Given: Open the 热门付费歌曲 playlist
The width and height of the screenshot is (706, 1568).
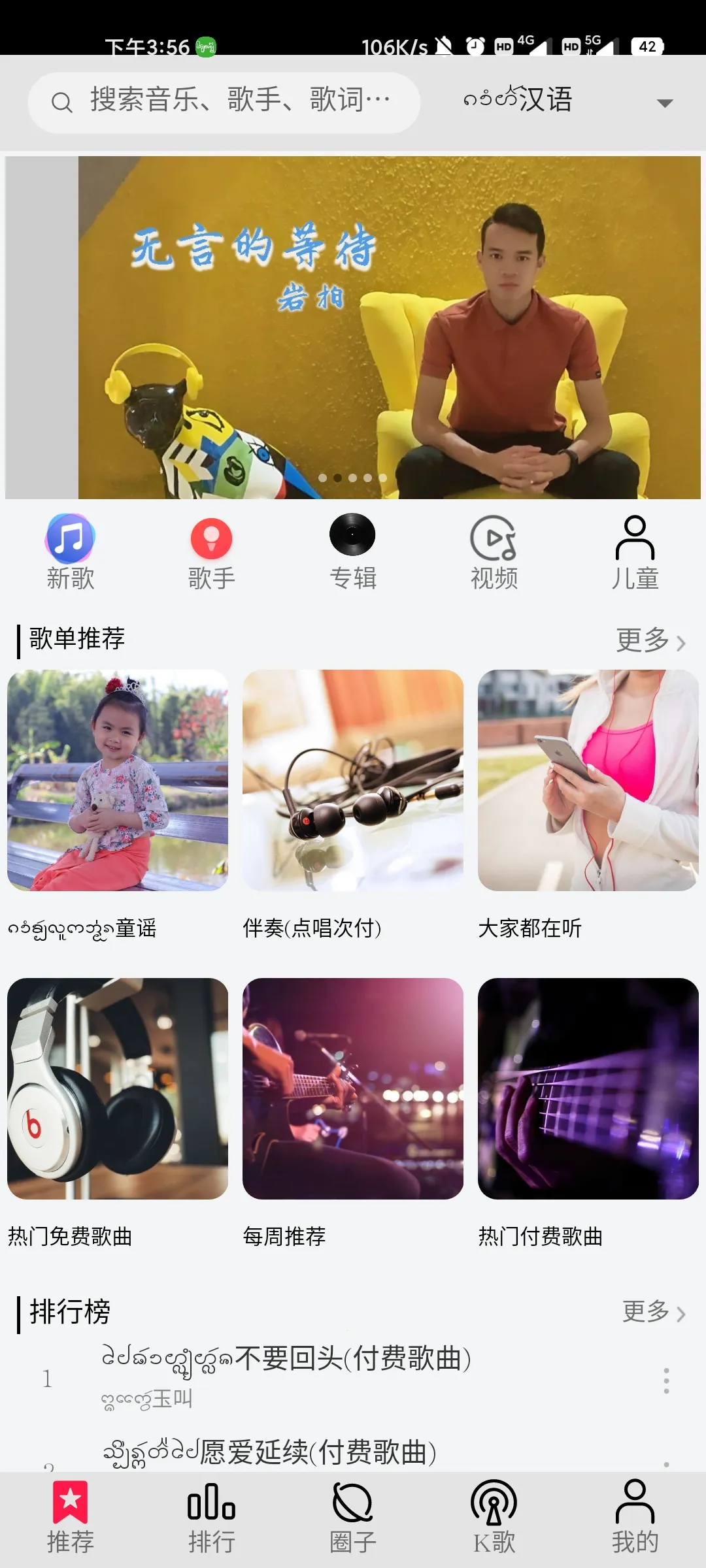Looking at the screenshot, I should [x=588, y=1088].
